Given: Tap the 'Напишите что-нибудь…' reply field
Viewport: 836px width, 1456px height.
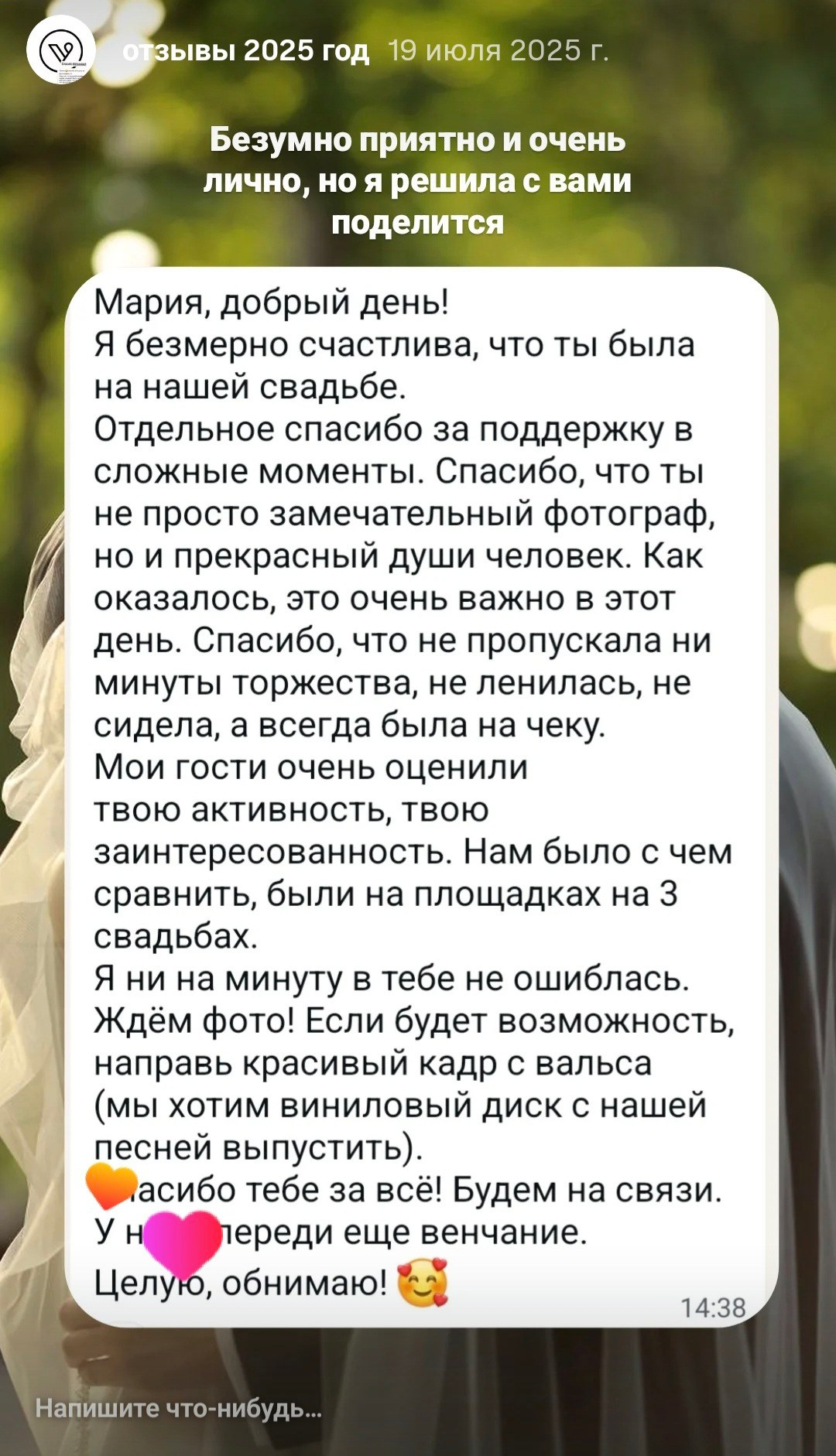Looking at the screenshot, I should [179, 1408].
